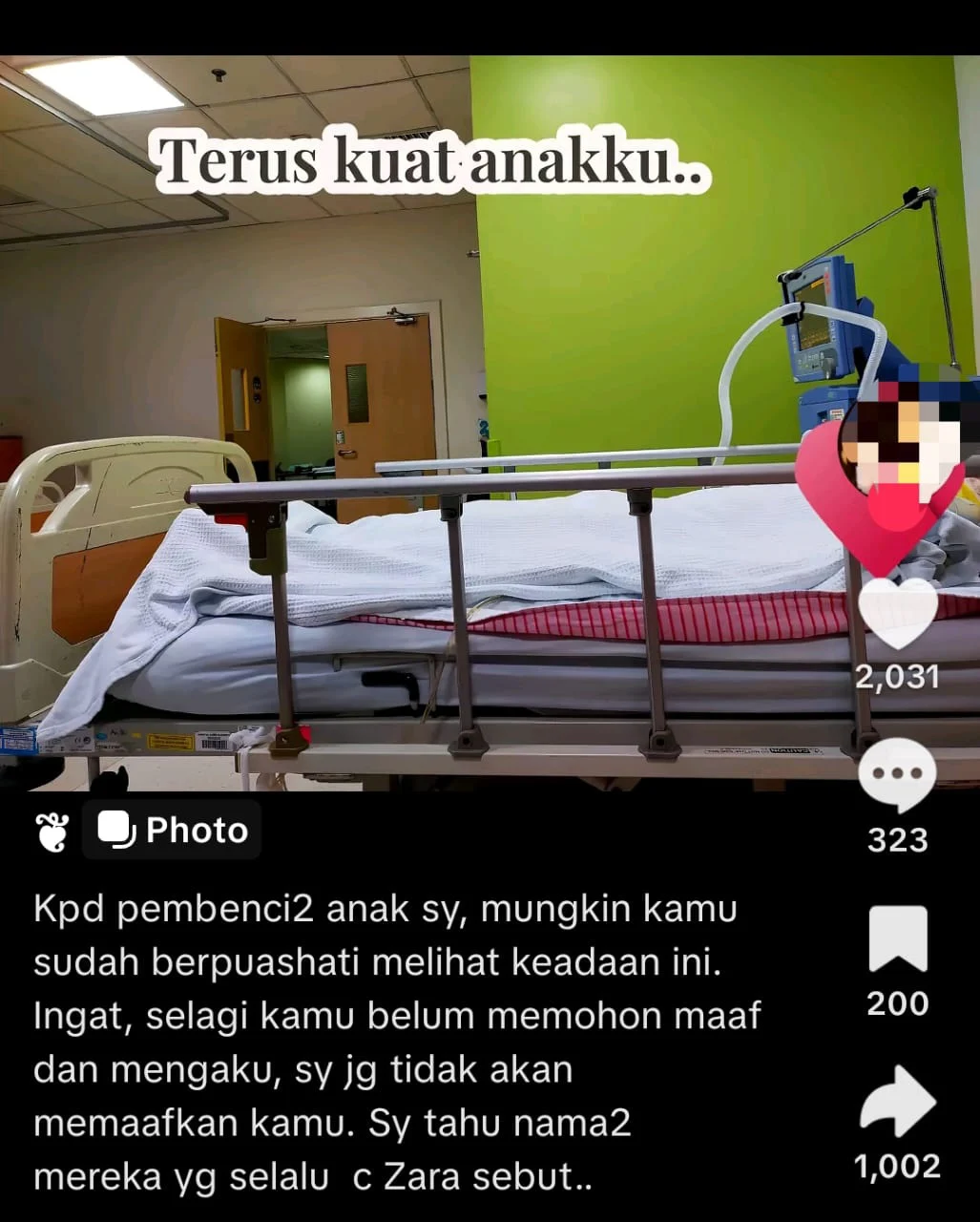
Task: Like this photo post
Action: [898, 614]
